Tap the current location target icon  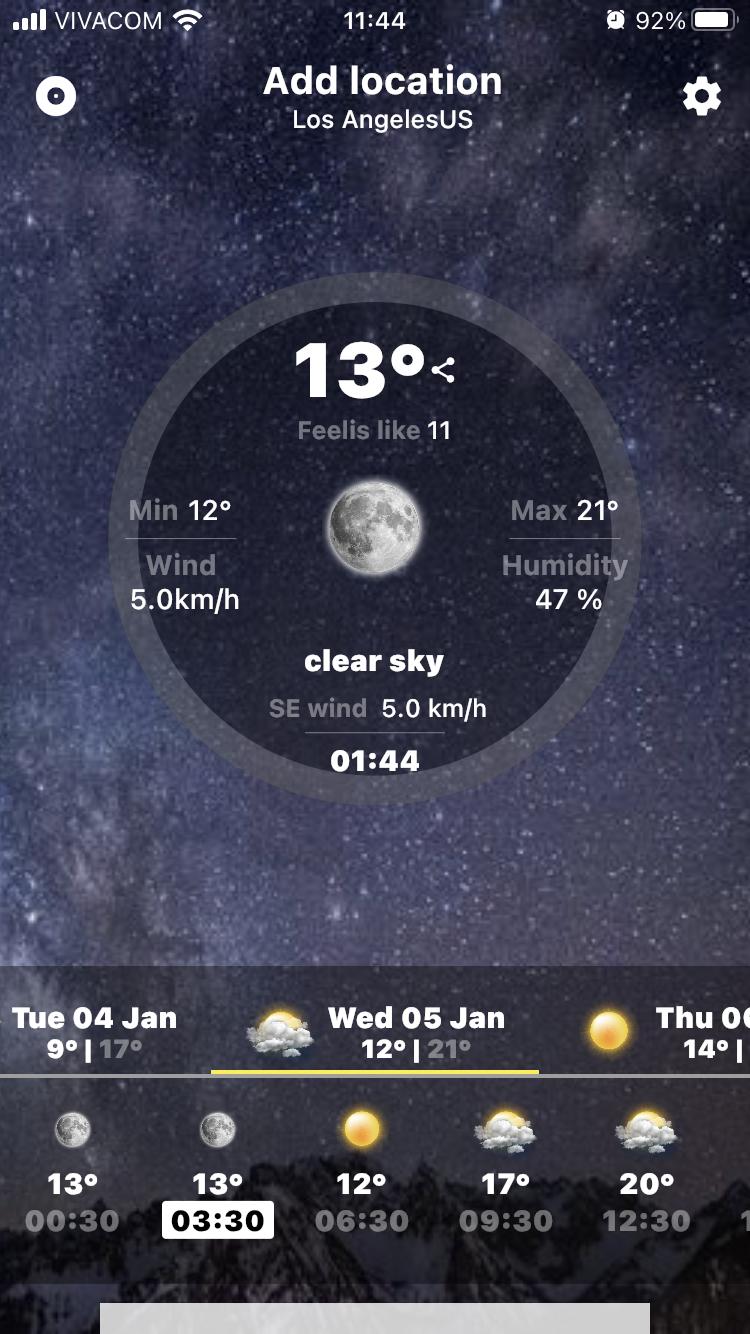pyautogui.click(x=56, y=97)
